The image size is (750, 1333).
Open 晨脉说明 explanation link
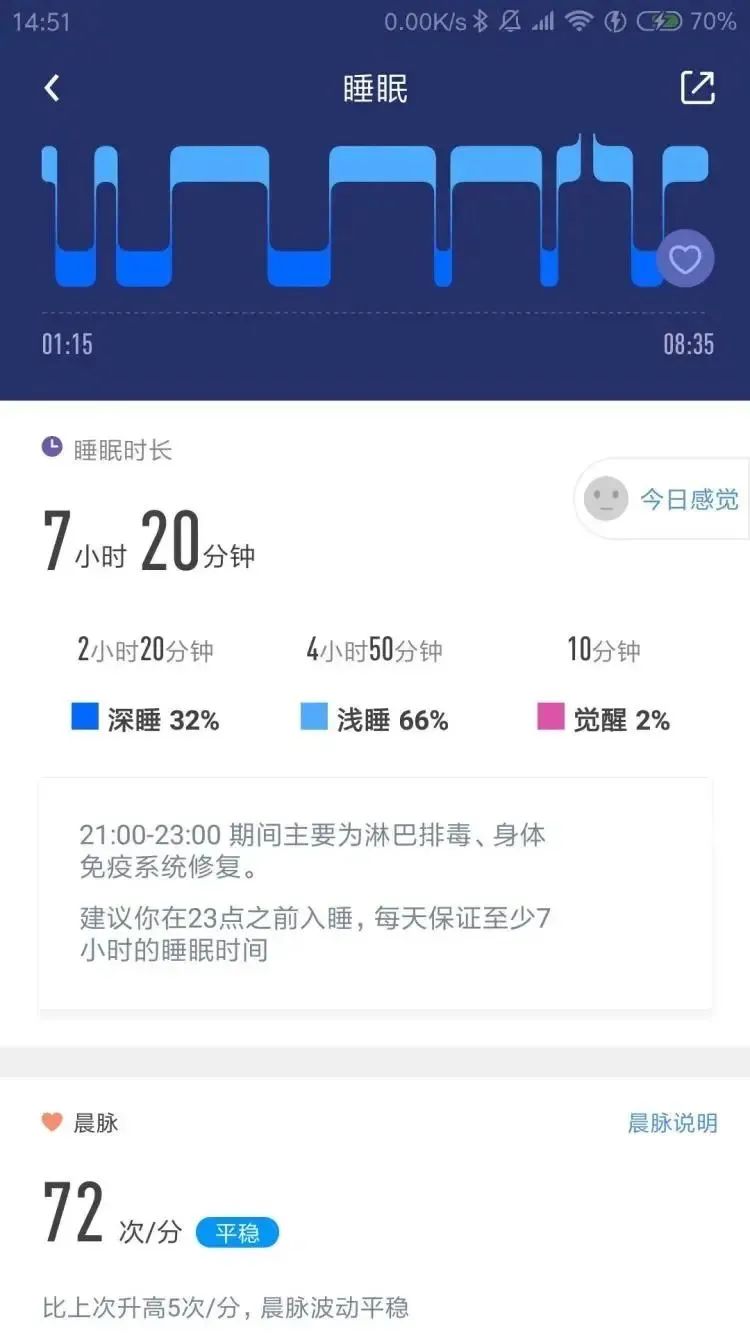coord(671,1123)
